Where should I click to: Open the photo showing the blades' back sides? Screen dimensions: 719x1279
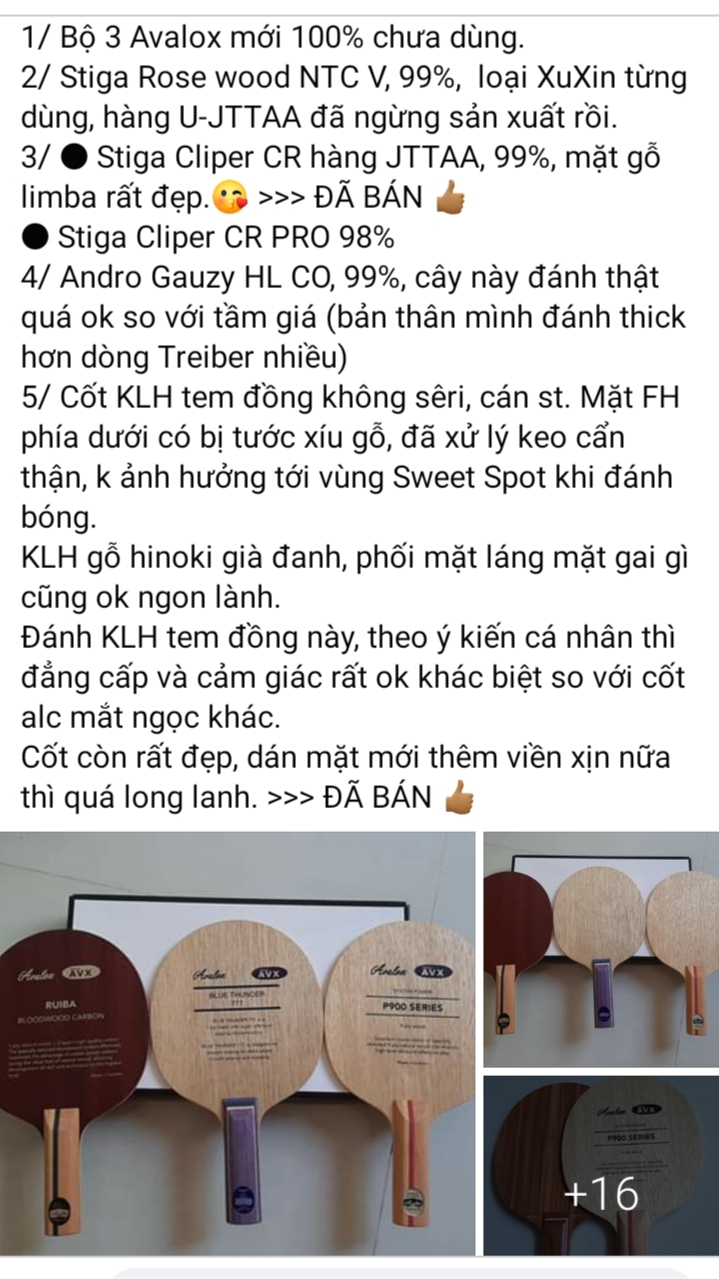pyautogui.click(x=601, y=949)
